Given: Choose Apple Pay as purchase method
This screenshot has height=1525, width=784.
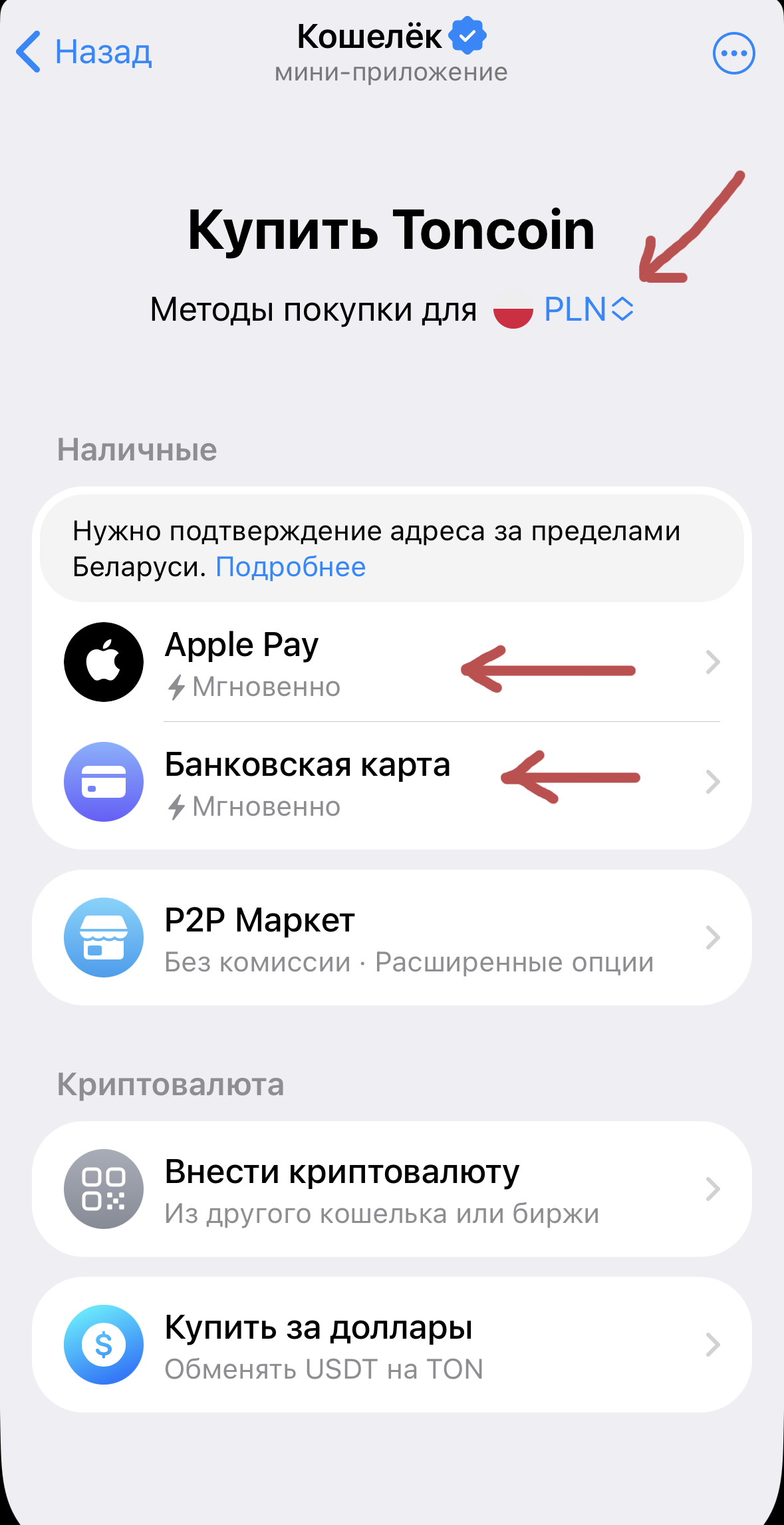Looking at the screenshot, I should pyautogui.click(x=391, y=662).
